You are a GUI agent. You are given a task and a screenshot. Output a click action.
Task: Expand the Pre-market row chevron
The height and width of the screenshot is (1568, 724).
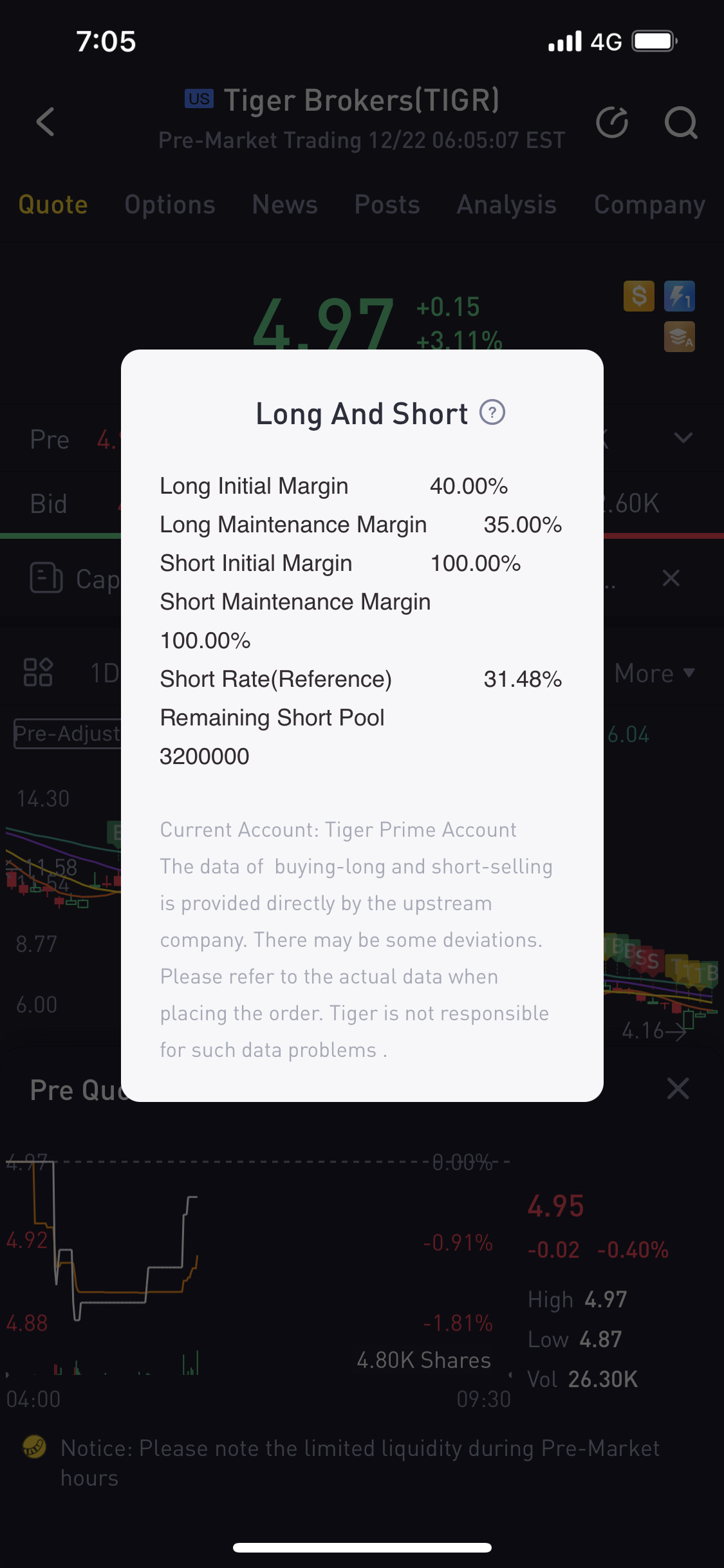pyautogui.click(x=683, y=438)
